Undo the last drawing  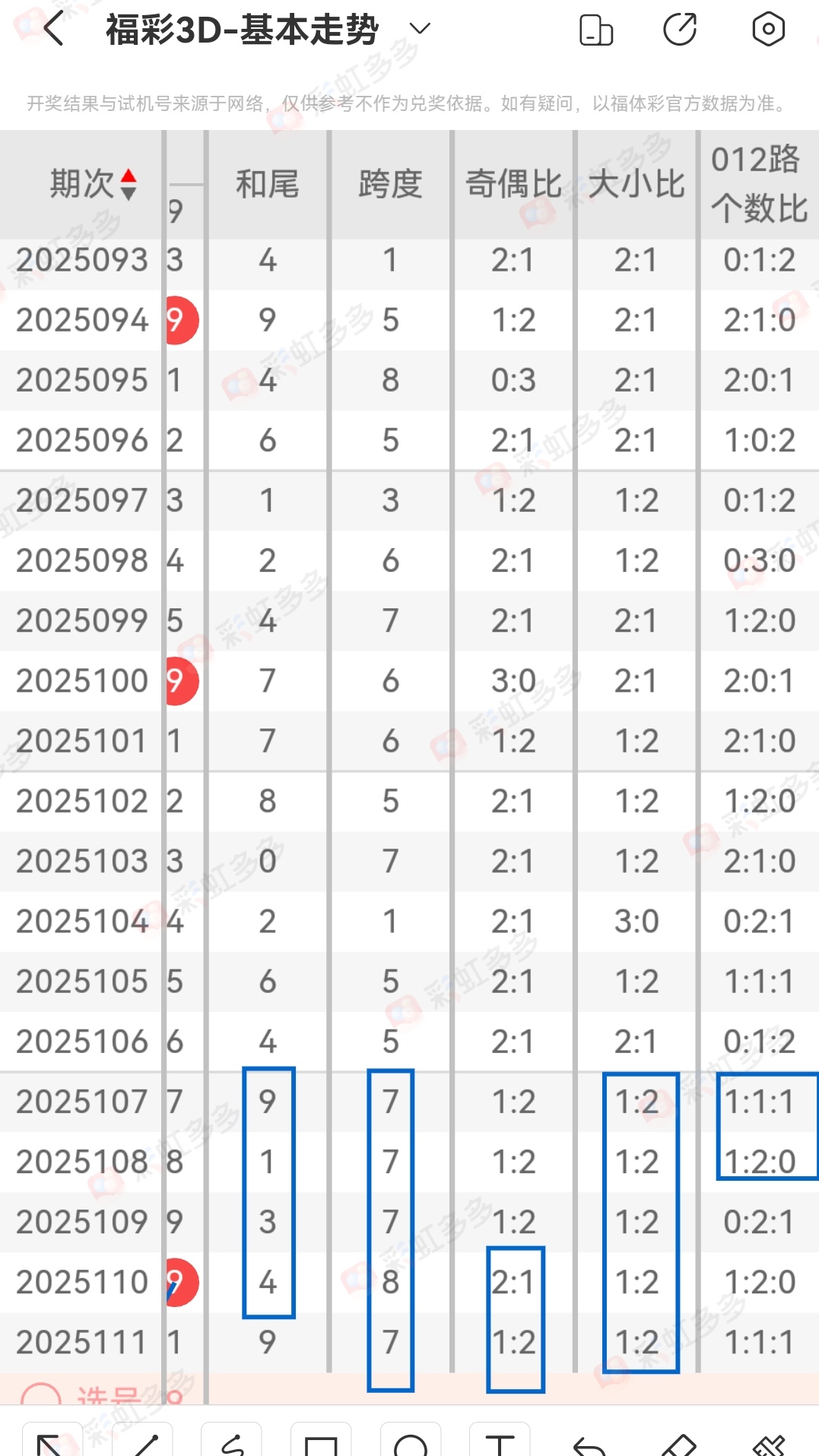point(589,1442)
